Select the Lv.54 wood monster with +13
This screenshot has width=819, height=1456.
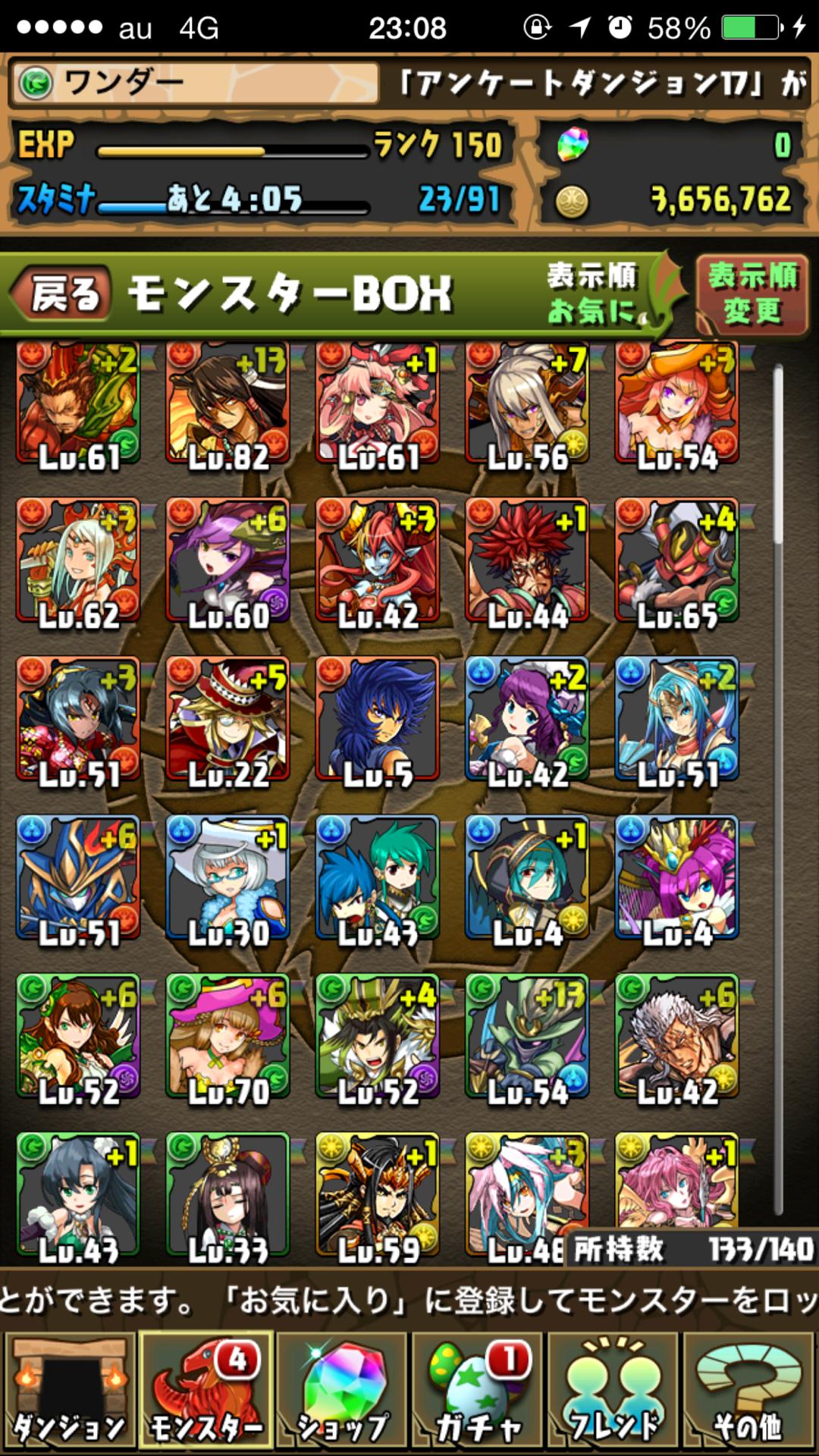pyautogui.click(x=527, y=1036)
